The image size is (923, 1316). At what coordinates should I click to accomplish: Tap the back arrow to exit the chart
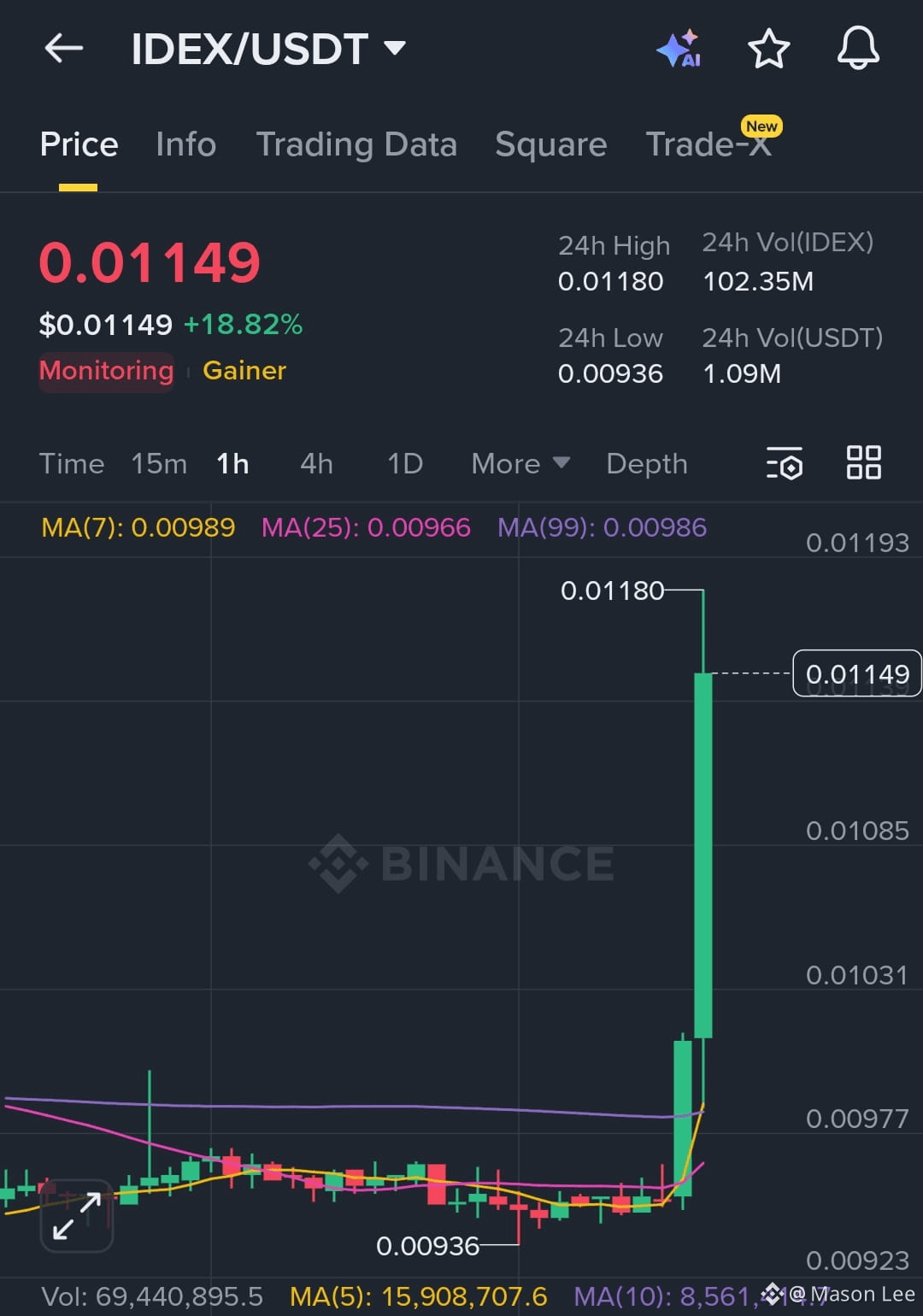[62, 49]
